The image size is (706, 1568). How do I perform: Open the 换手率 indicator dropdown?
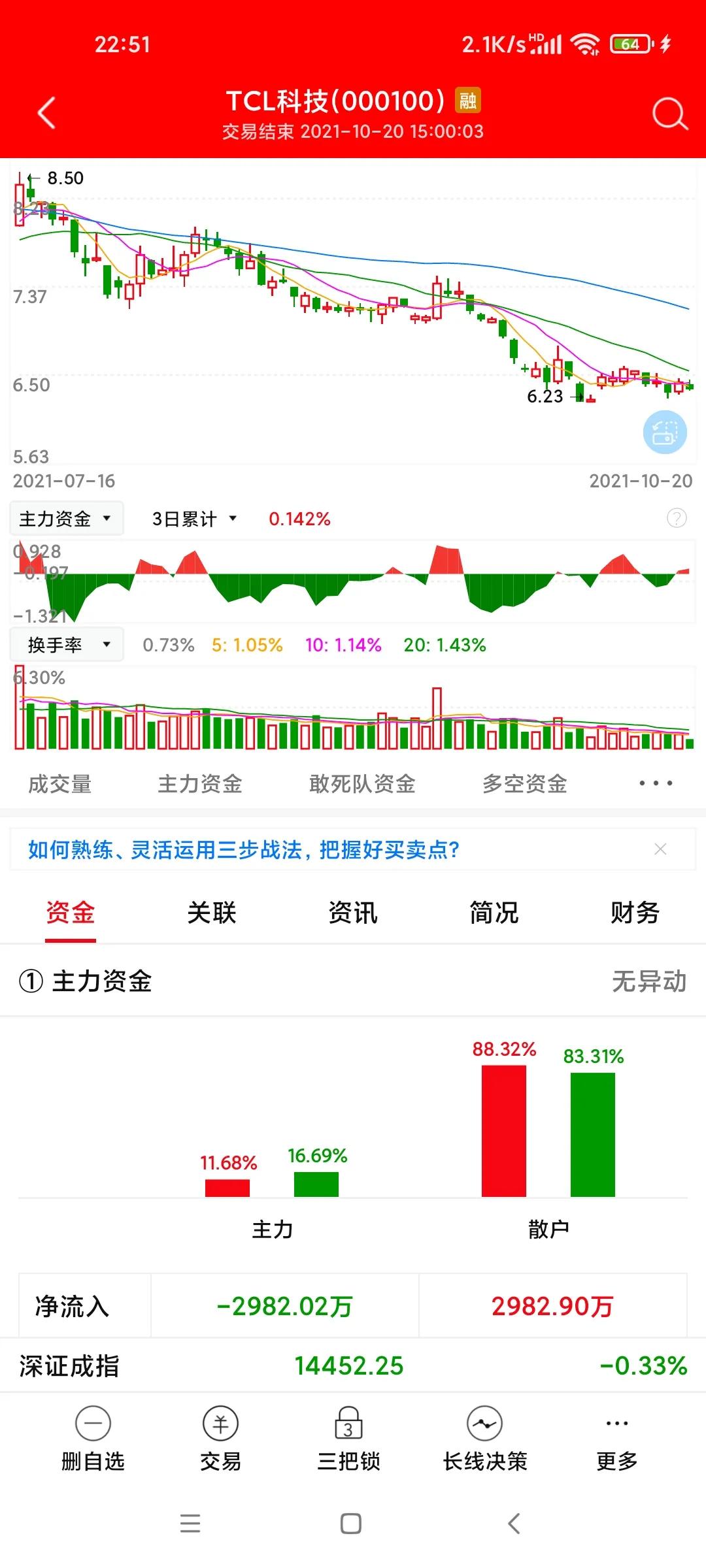tap(66, 644)
